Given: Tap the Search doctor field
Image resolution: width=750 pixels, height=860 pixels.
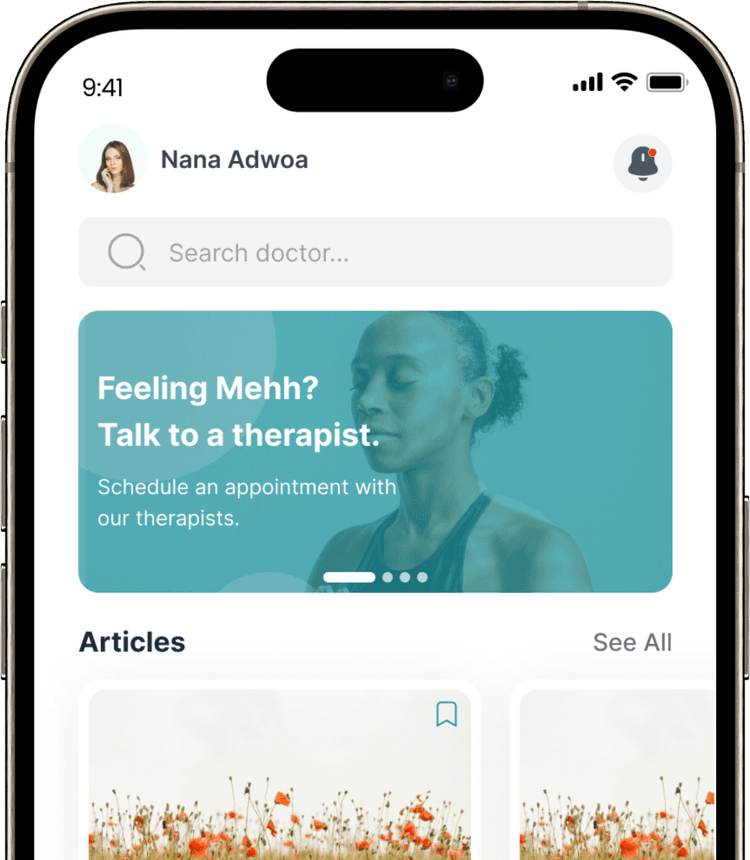Looking at the screenshot, I should pyautogui.click(x=375, y=253).
